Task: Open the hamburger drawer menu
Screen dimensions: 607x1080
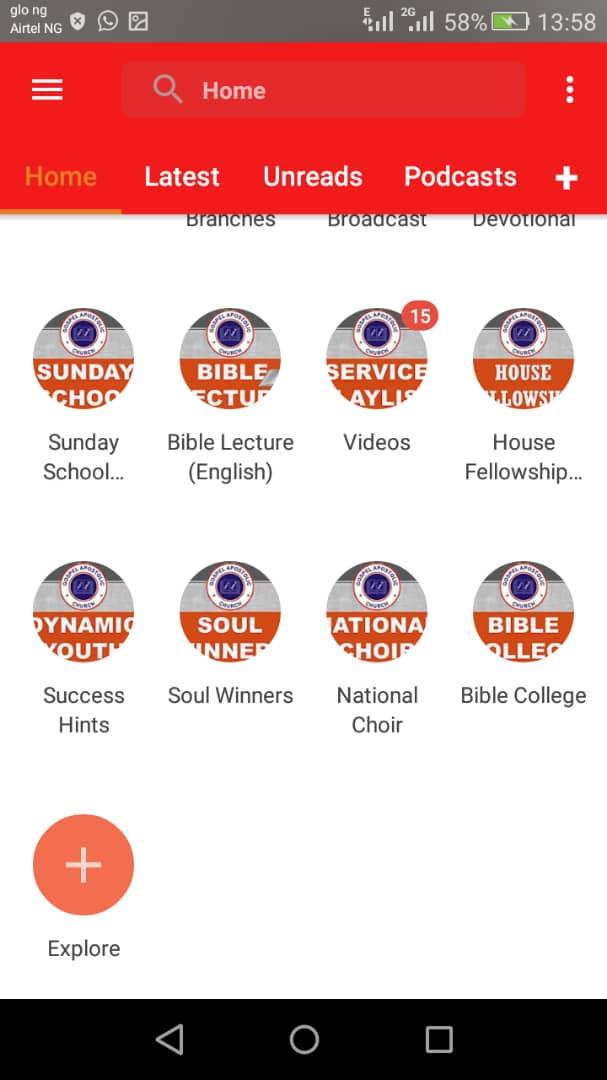Action: point(47,90)
